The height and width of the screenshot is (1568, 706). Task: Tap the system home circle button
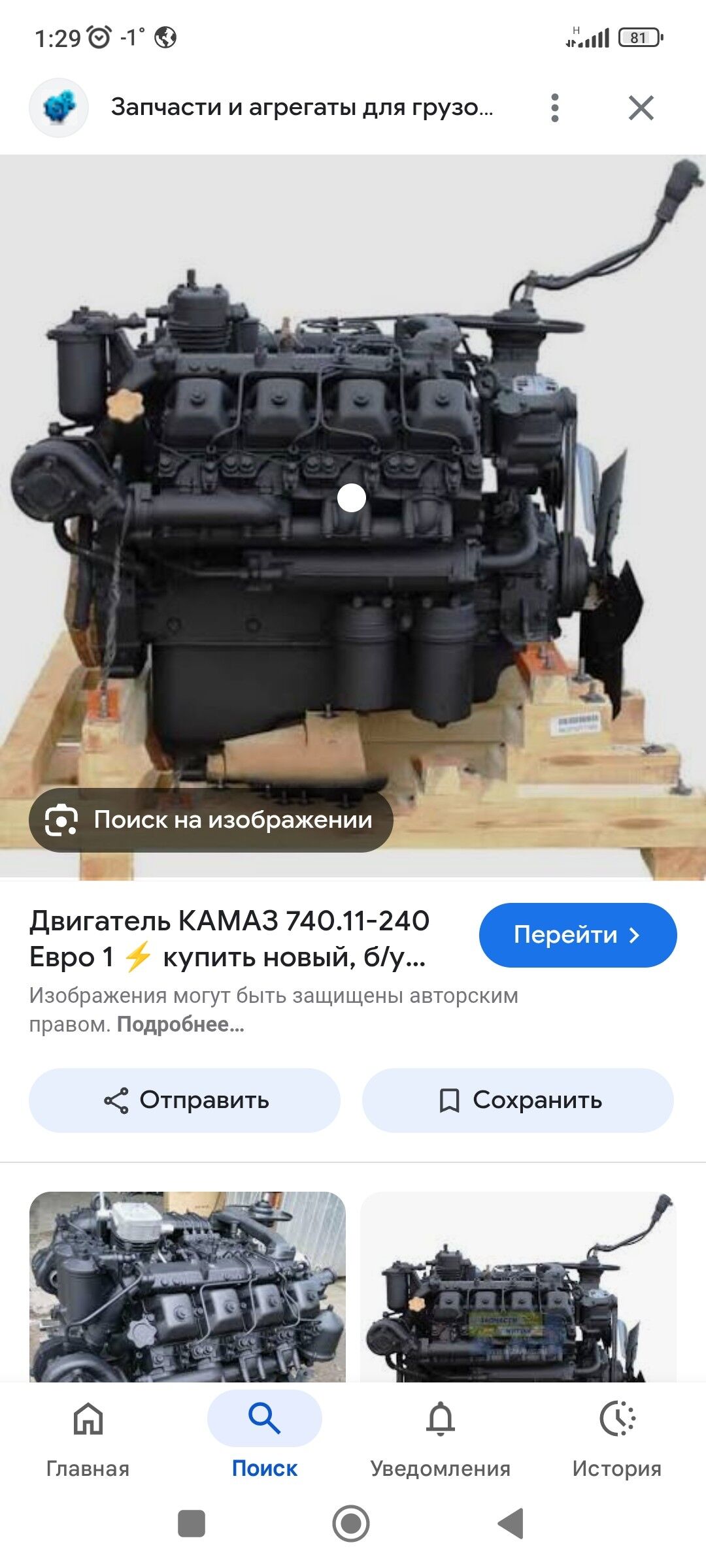click(351, 1524)
